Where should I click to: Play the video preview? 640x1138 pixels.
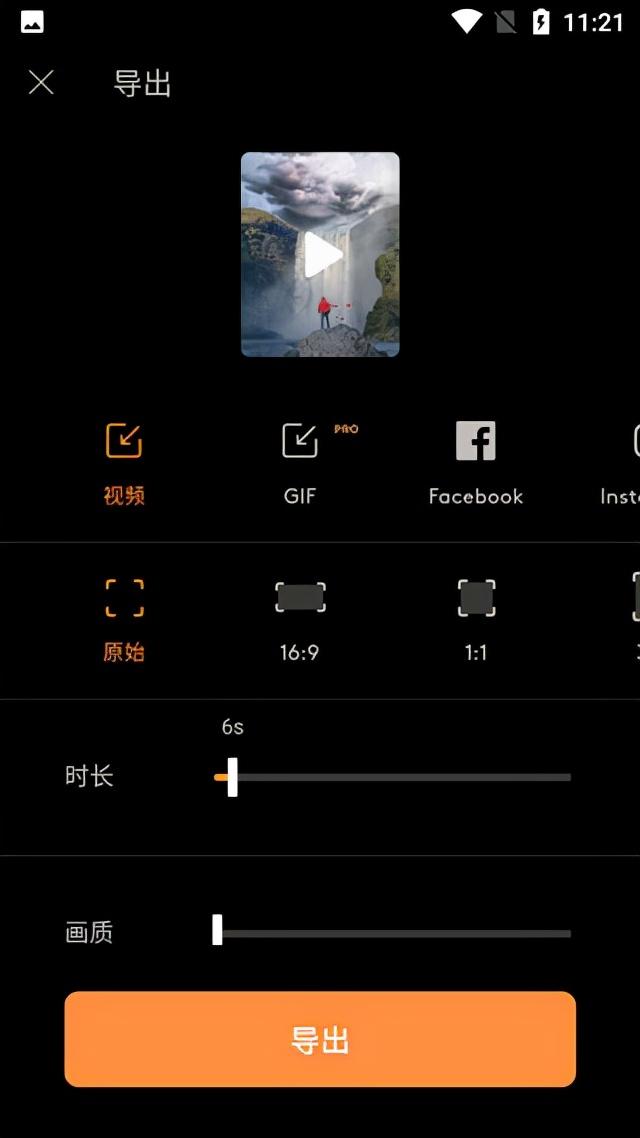coord(321,255)
